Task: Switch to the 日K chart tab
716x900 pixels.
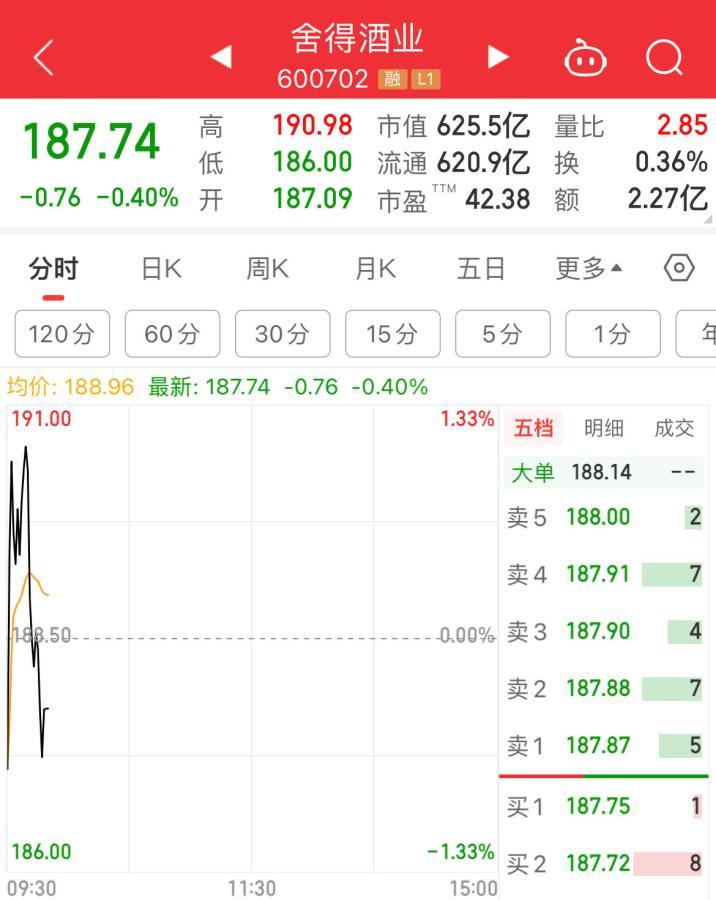Action: 161,269
